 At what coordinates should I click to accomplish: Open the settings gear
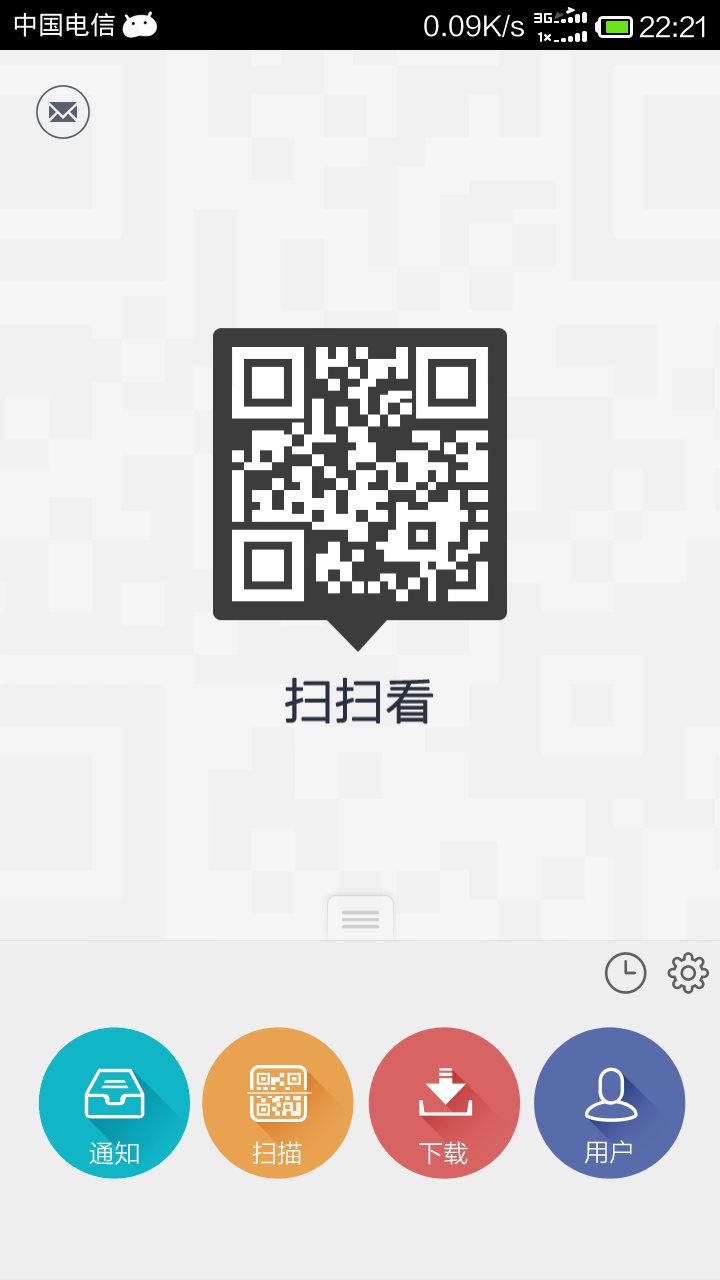coord(689,973)
